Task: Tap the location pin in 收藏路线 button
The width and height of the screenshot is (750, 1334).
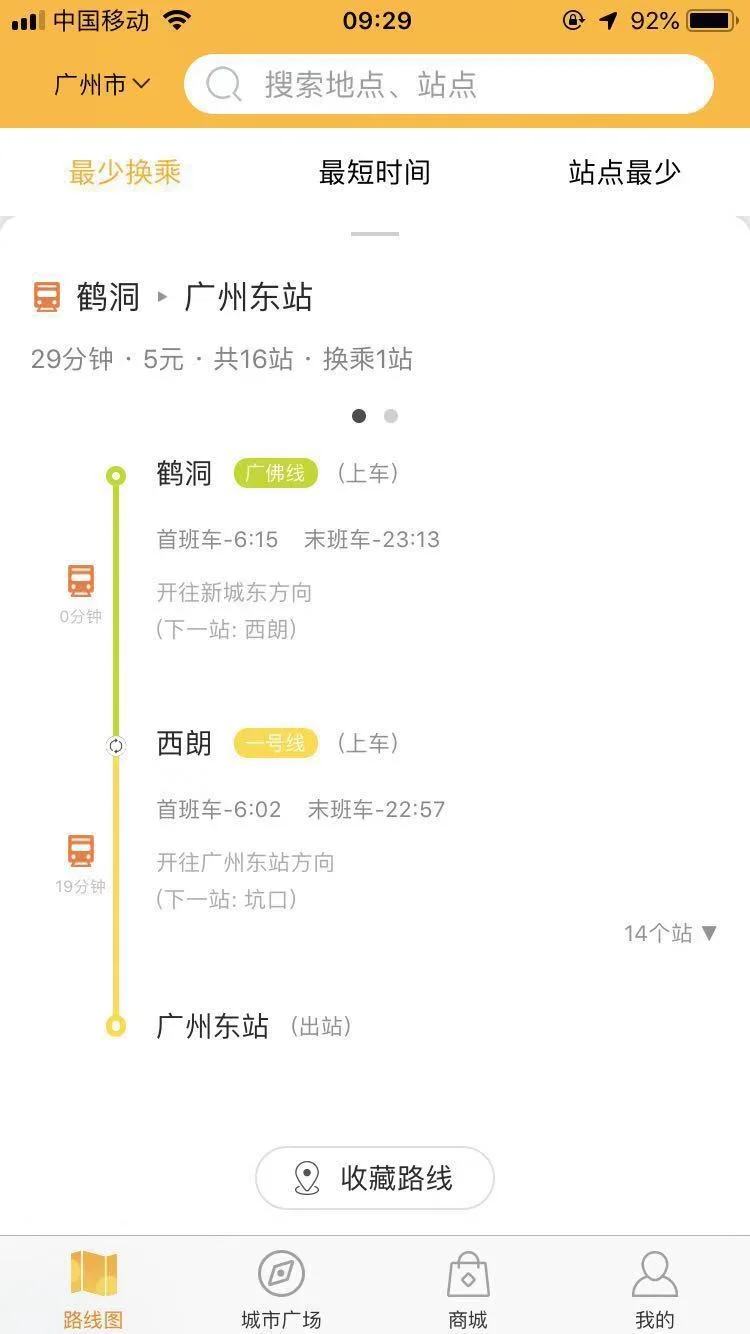Action: point(307,1178)
